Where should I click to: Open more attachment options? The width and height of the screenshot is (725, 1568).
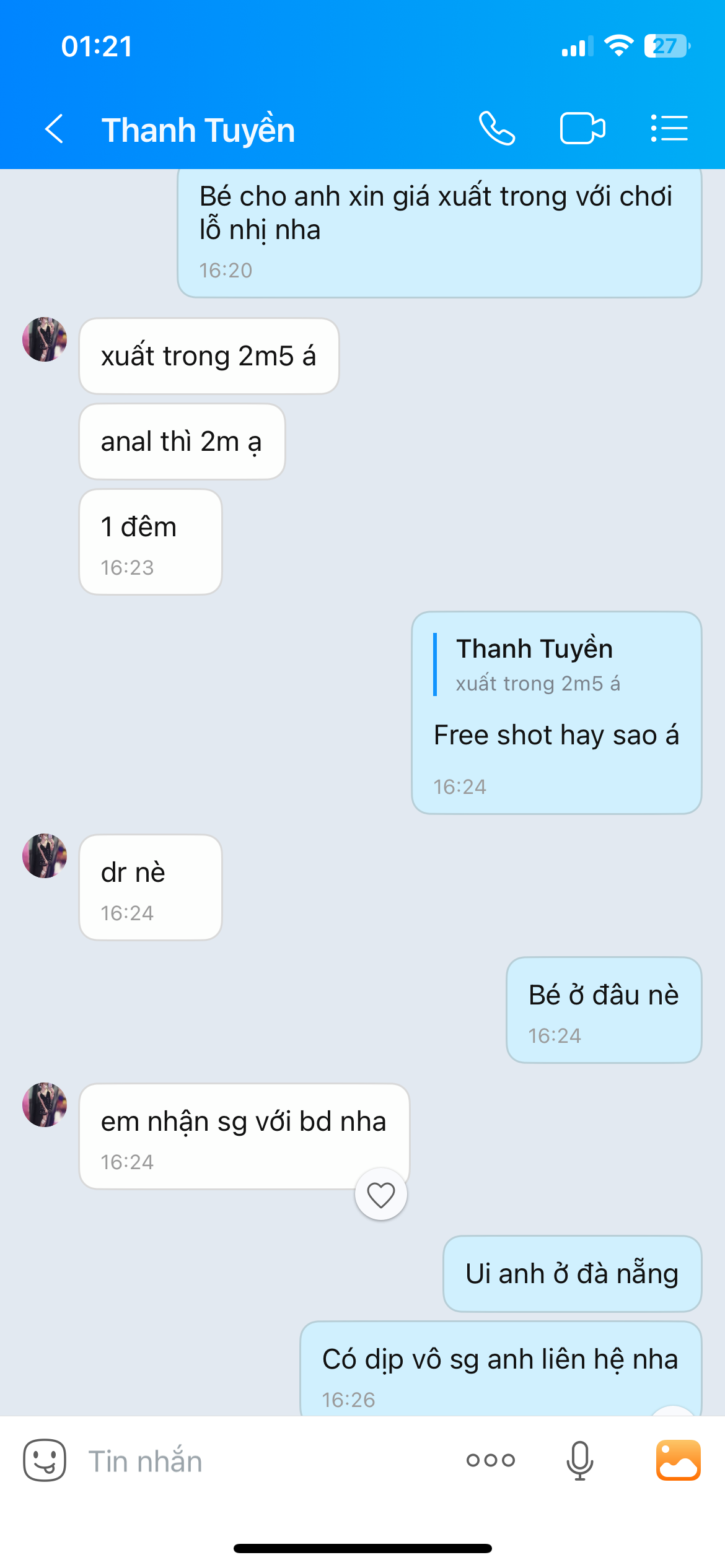(490, 1460)
